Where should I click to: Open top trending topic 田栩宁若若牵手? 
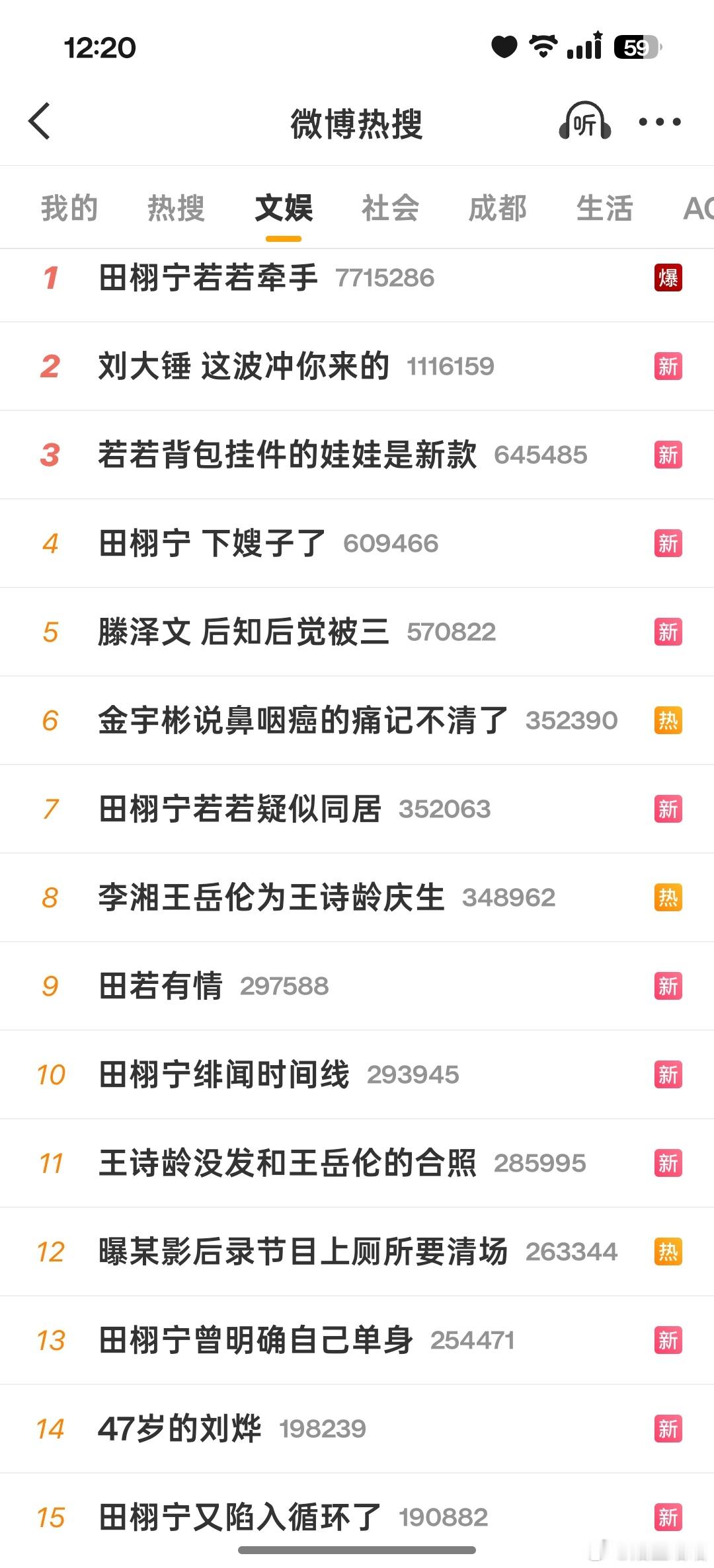point(208,278)
